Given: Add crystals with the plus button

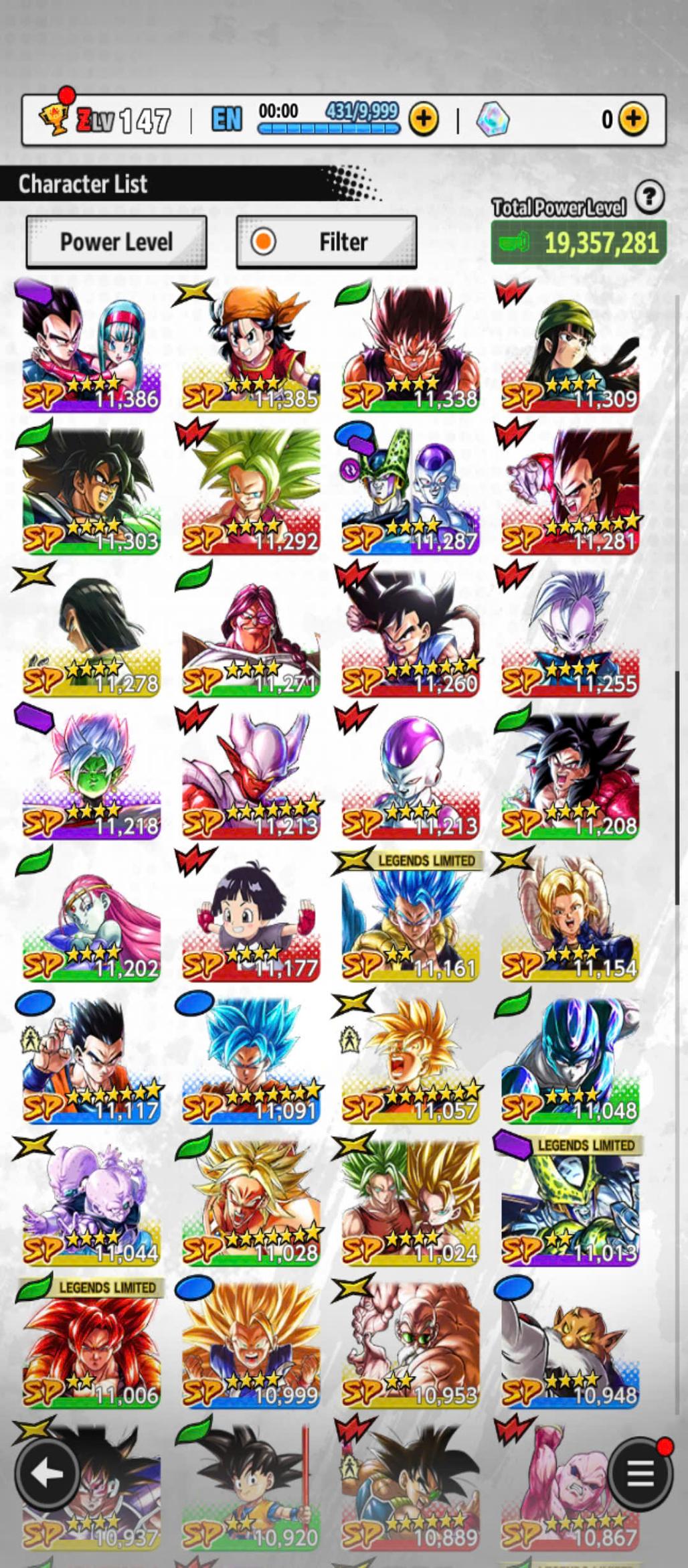Looking at the screenshot, I should (632, 120).
